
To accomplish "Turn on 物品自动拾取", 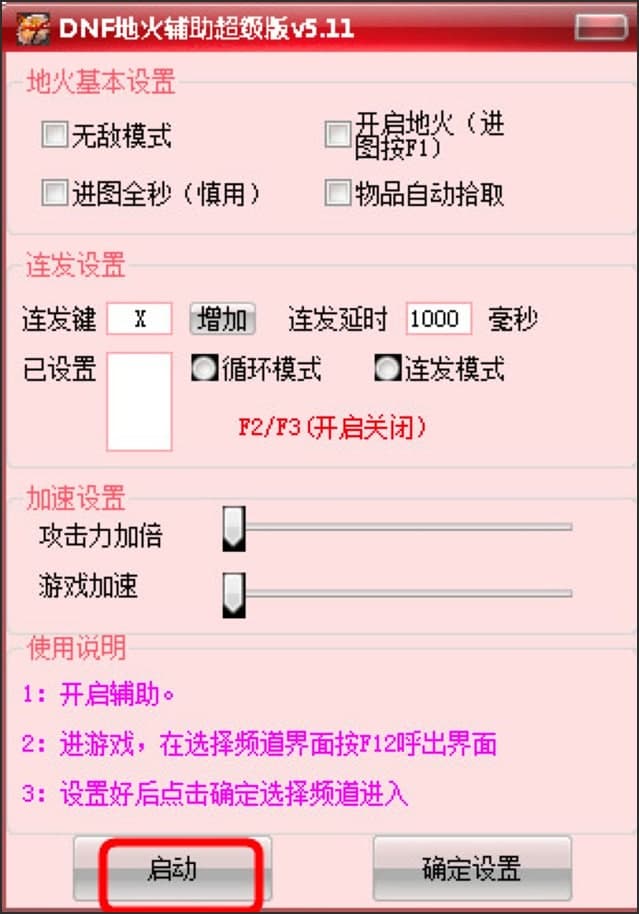I will click(x=338, y=193).
